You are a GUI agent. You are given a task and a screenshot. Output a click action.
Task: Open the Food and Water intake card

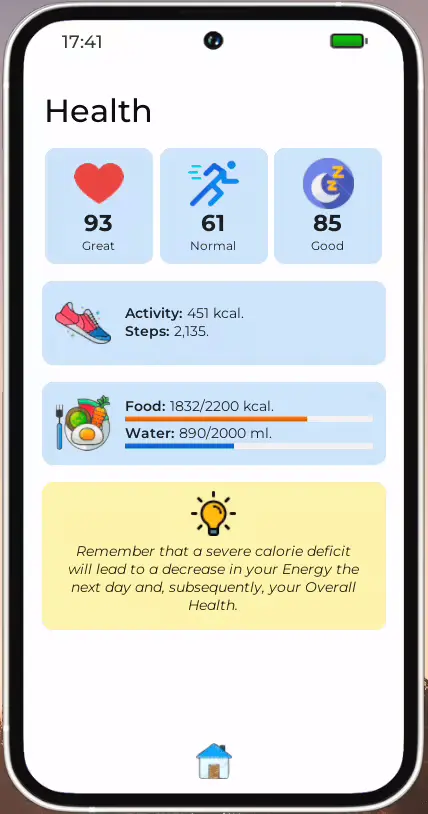(213, 423)
